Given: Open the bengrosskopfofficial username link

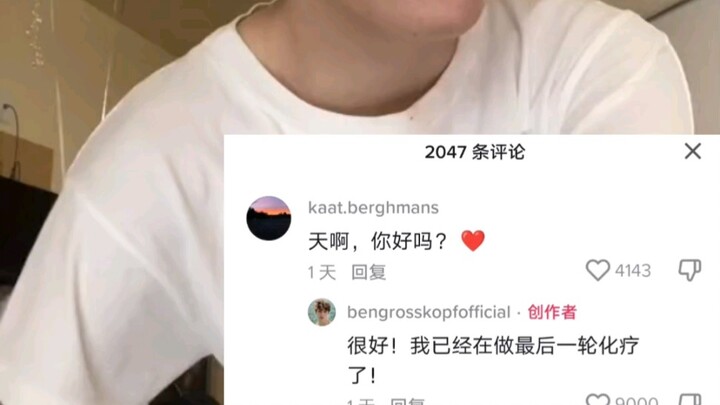Looking at the screenshot, I should [x=428, y=312].
